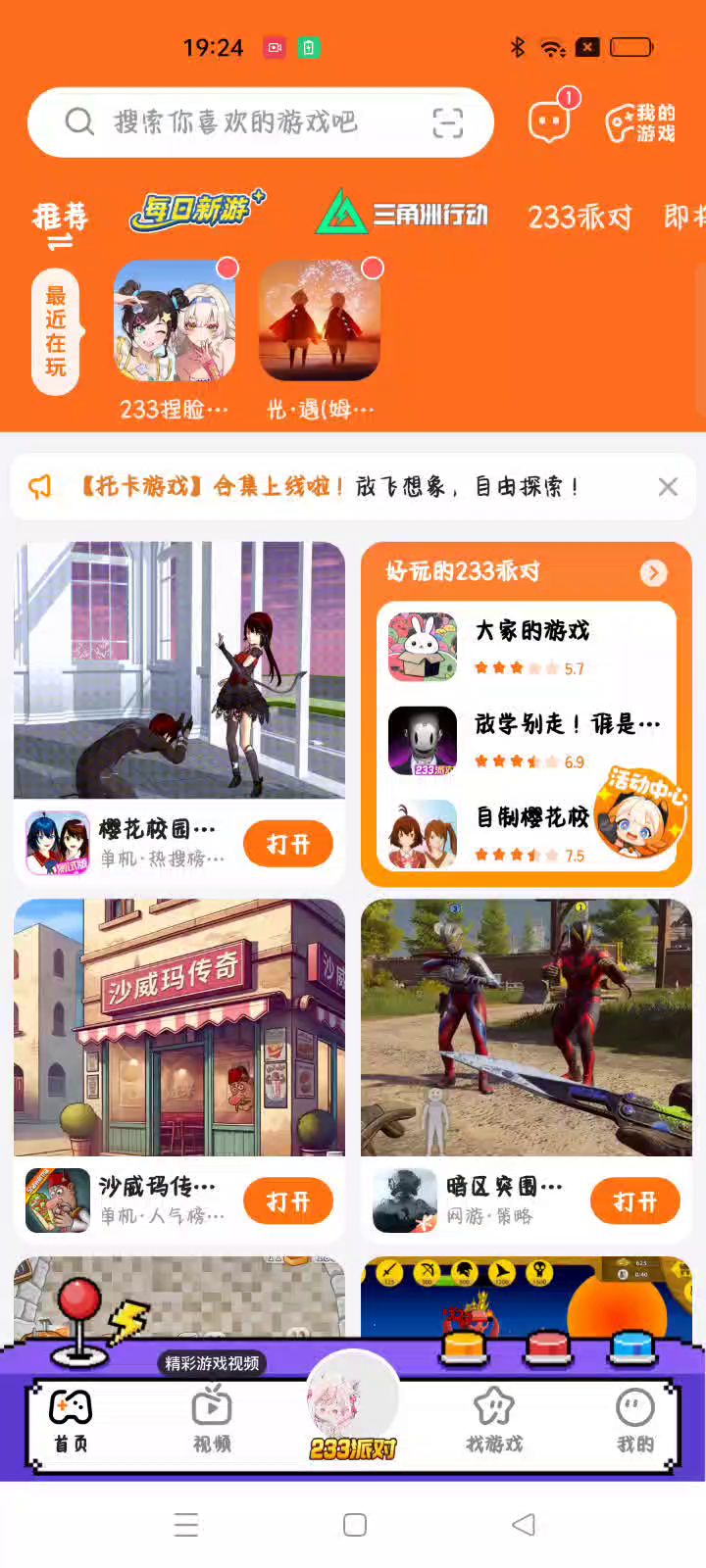Go to 我的 bottom tab
The width and height of the screenshot is (706, 1568).
point(634,1418)
